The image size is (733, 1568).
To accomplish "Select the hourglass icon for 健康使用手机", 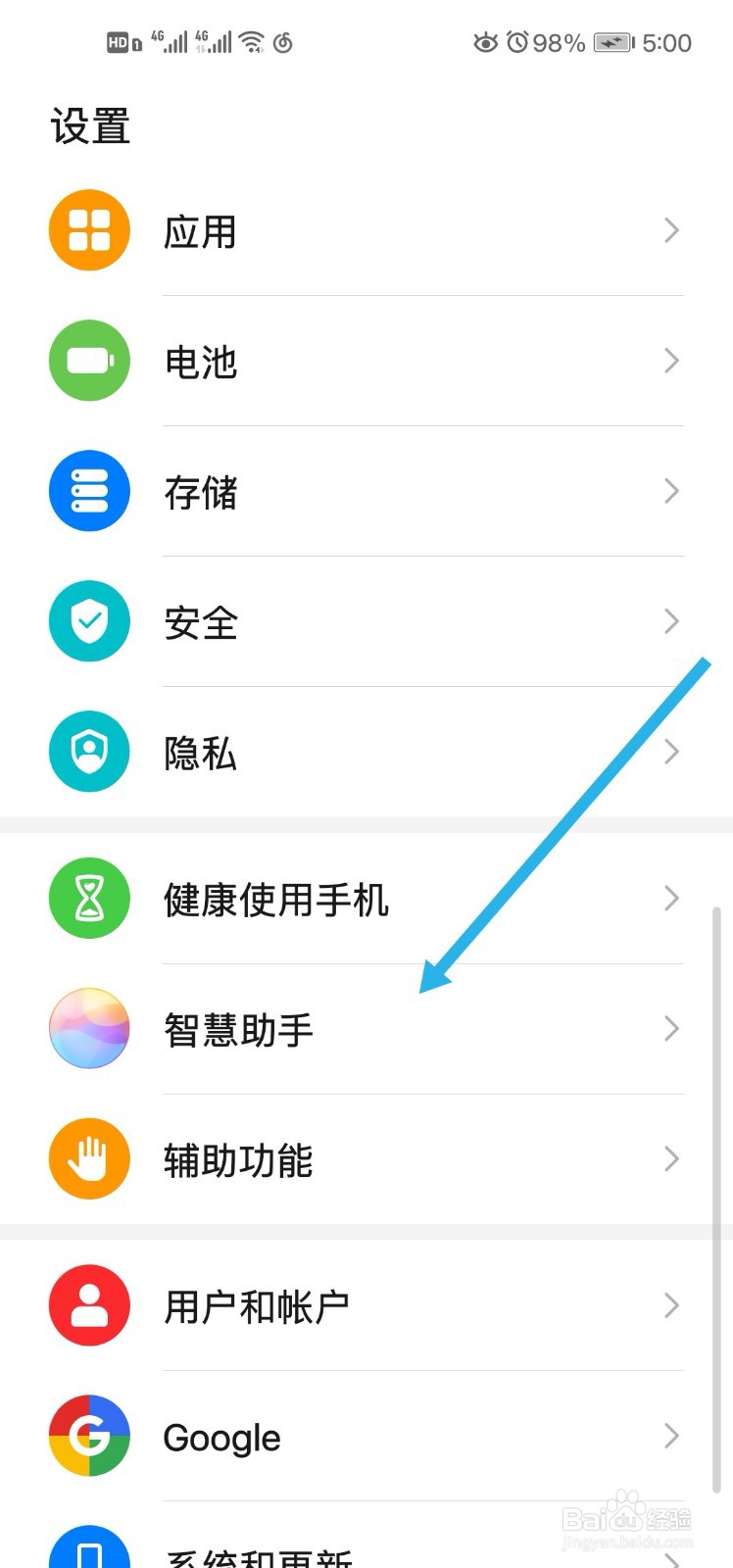I will tap(89, 898).
